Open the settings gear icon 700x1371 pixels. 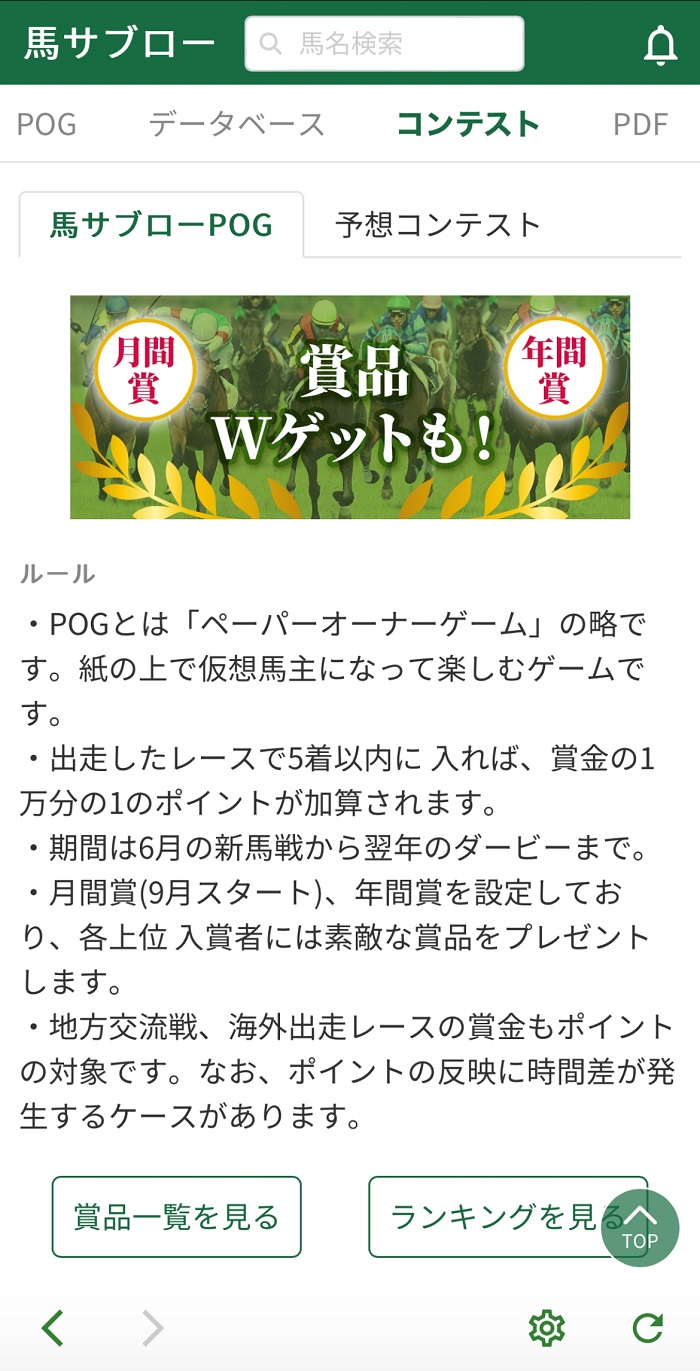(x=546, y=1328)
